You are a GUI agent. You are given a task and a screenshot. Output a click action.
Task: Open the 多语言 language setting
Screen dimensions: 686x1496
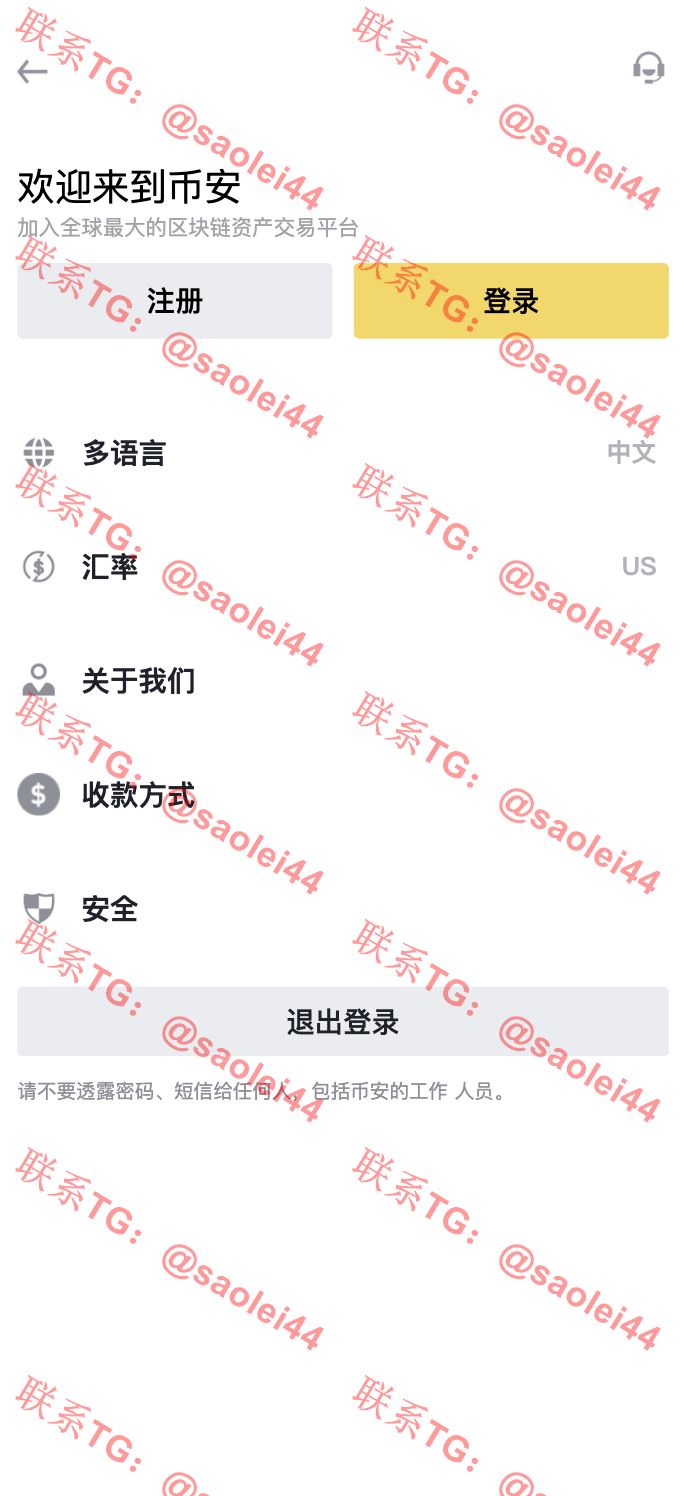coord(343,453)
